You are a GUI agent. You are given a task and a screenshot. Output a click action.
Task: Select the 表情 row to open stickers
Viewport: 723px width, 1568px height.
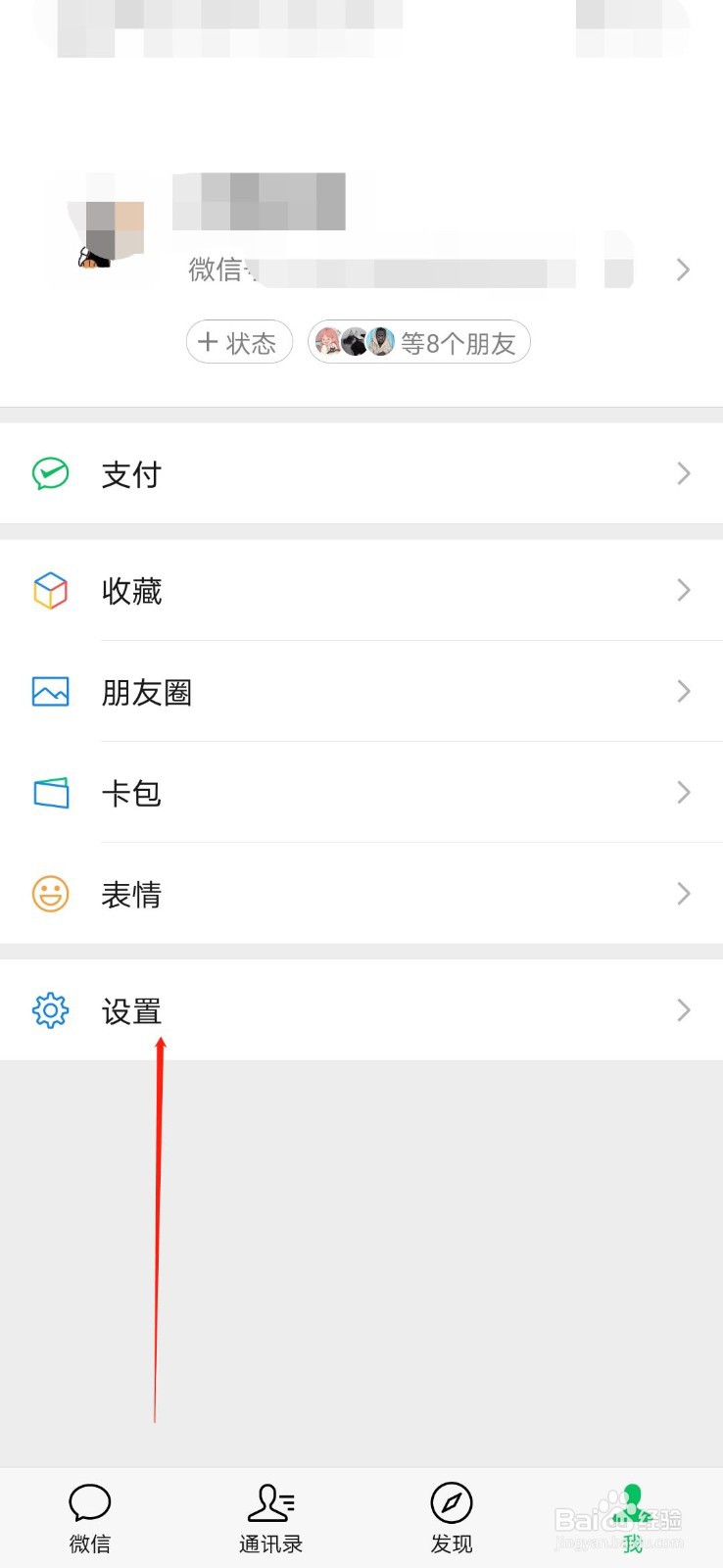(x=361, y=894)
